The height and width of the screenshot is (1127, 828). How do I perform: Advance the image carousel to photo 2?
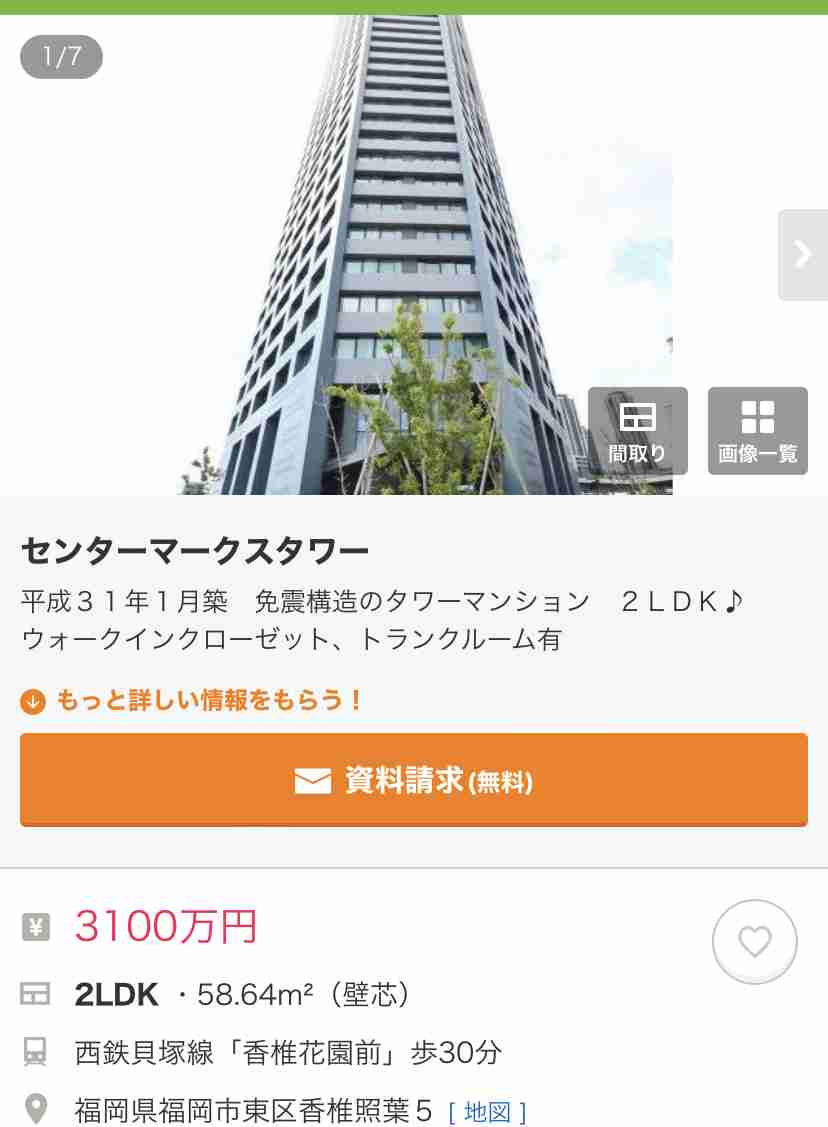pos(802,255)
